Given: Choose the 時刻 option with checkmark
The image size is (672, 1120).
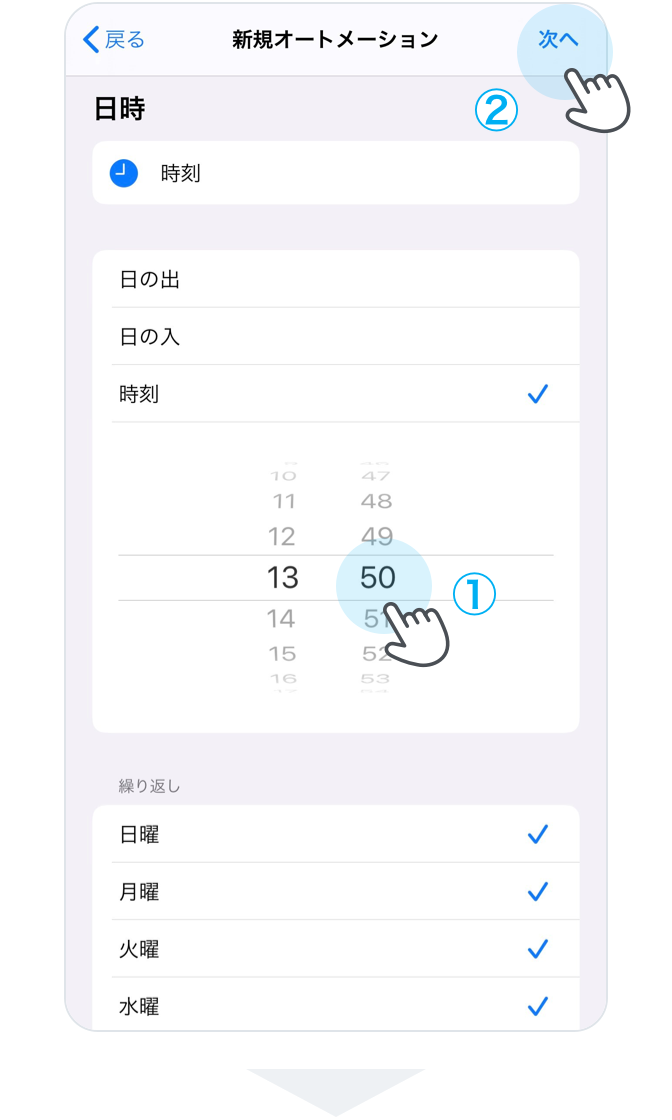Looking at the screenshot, I should [336, 394].
